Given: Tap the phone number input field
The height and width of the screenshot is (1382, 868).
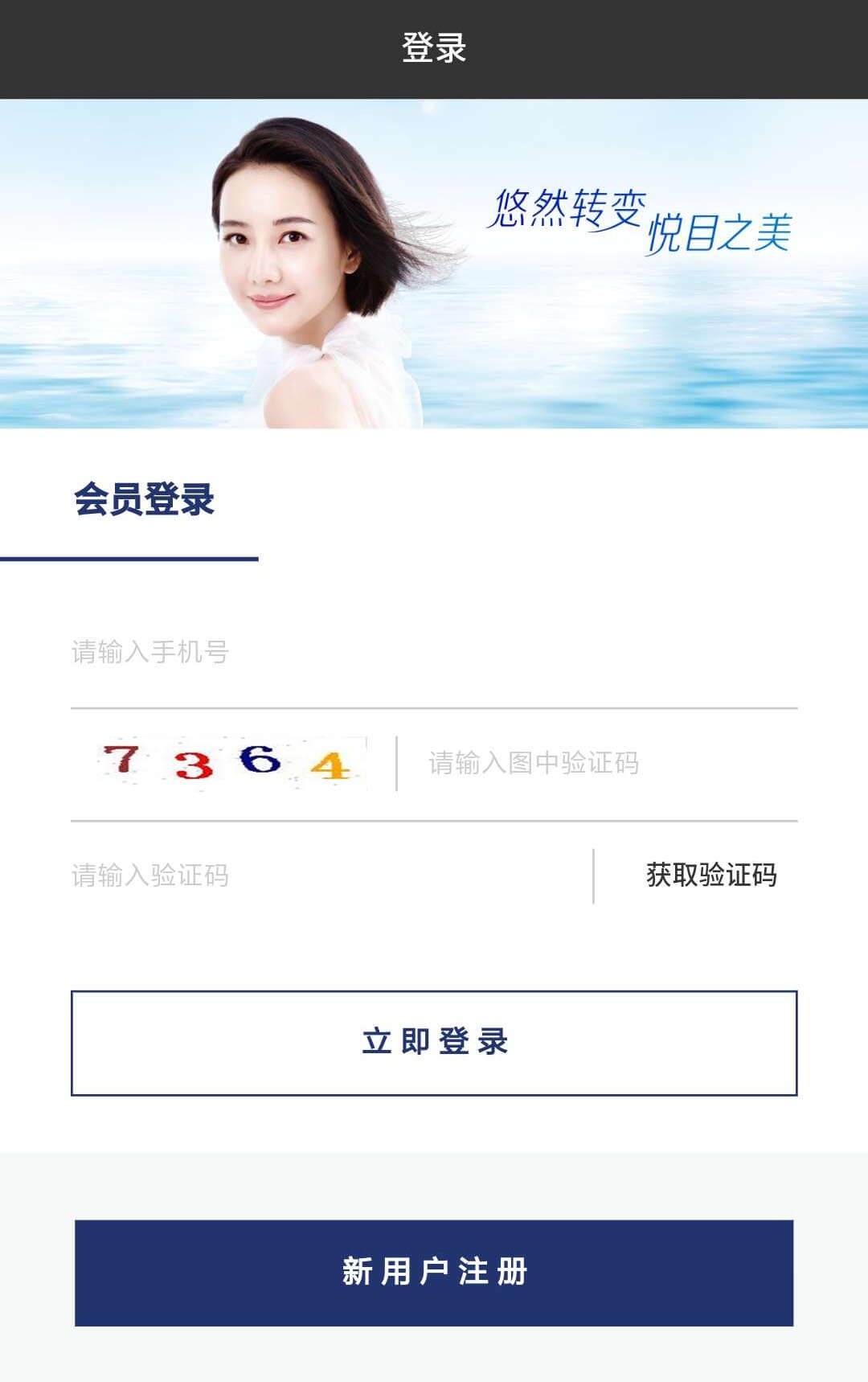Looking at the screenshot, I should point(434,652).
